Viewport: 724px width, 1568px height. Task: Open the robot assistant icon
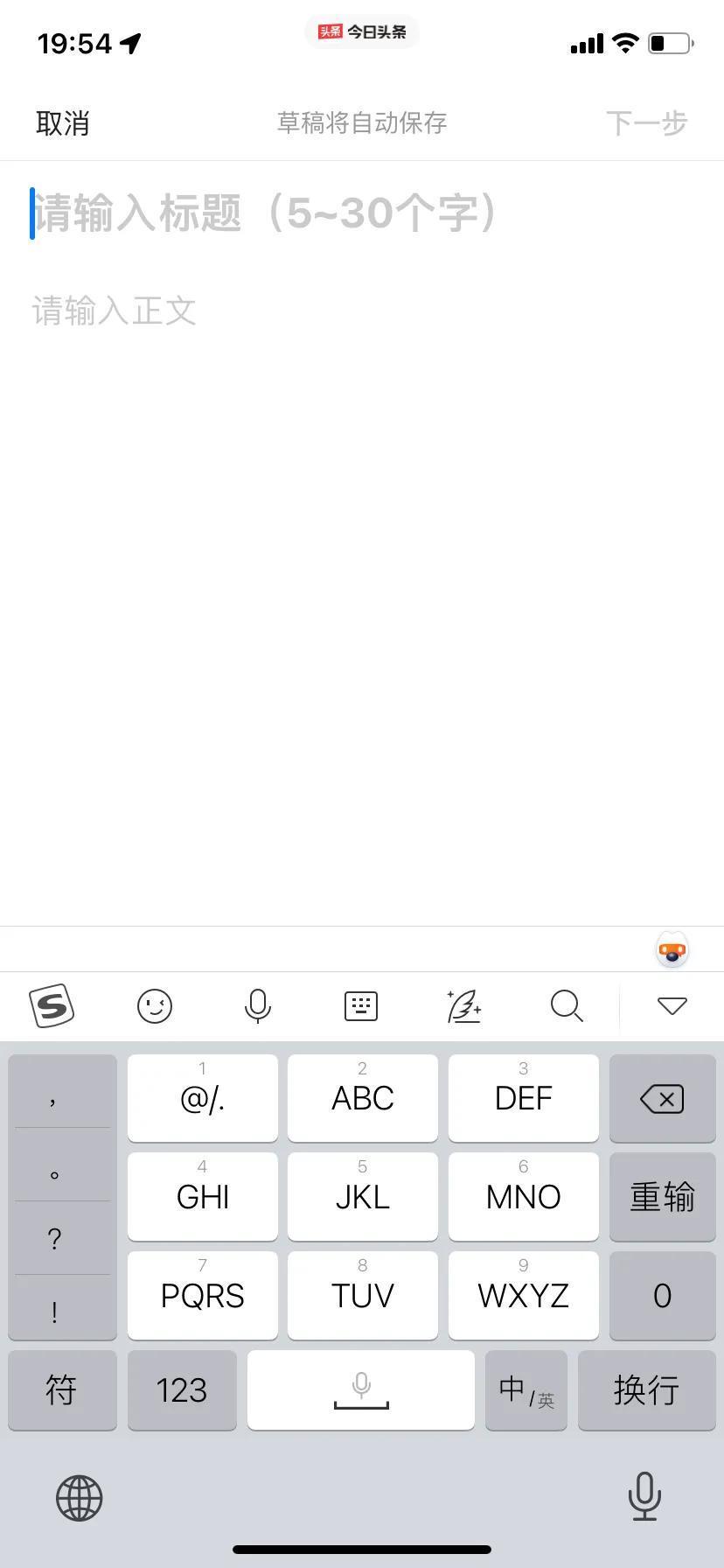coord(672,950)
